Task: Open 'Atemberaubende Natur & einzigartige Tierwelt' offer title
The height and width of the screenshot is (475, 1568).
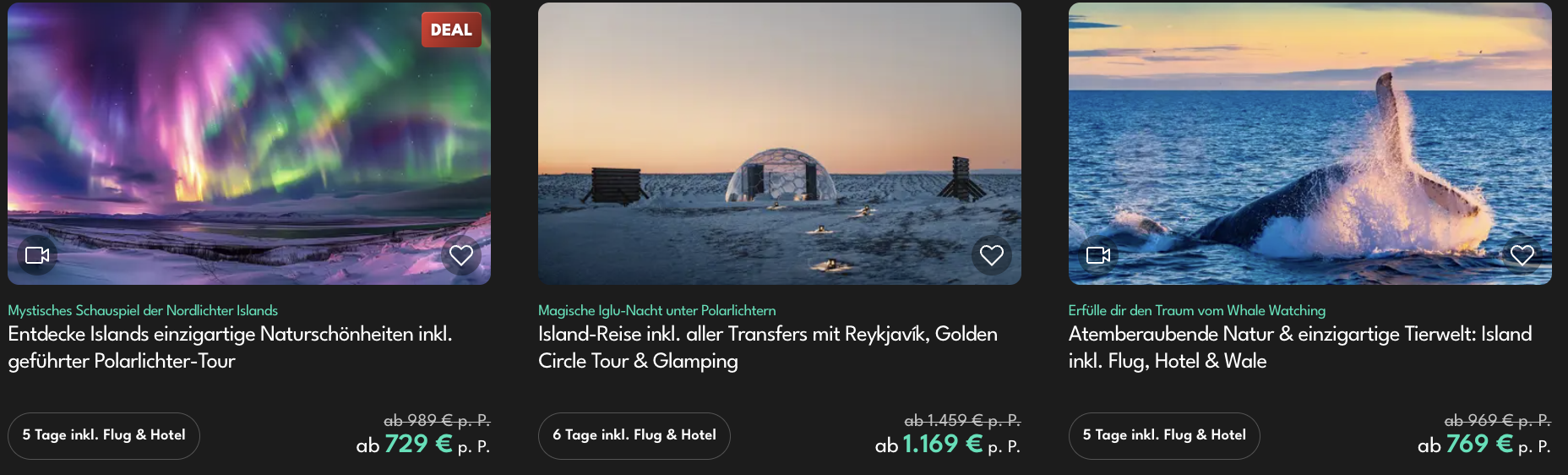Action: [x=1299, y=347]
